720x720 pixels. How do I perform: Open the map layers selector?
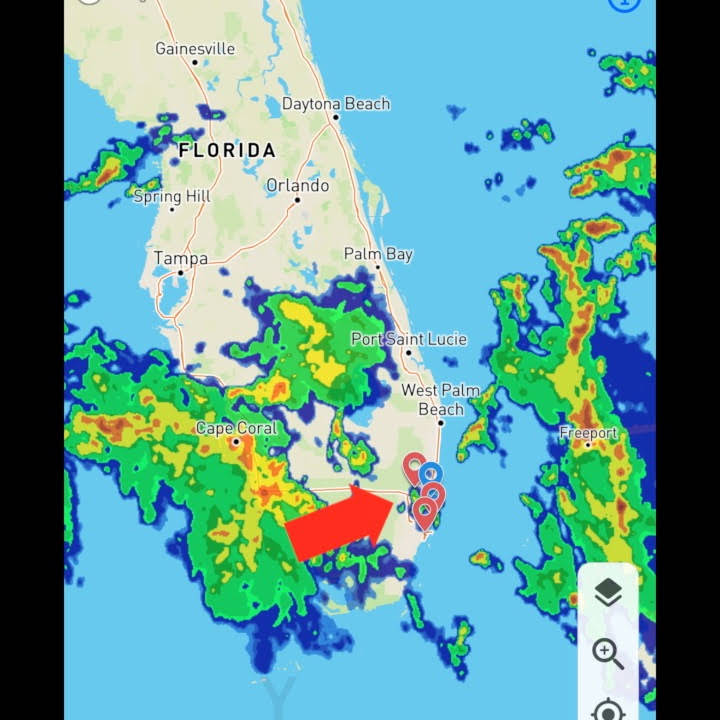point(608,593)
